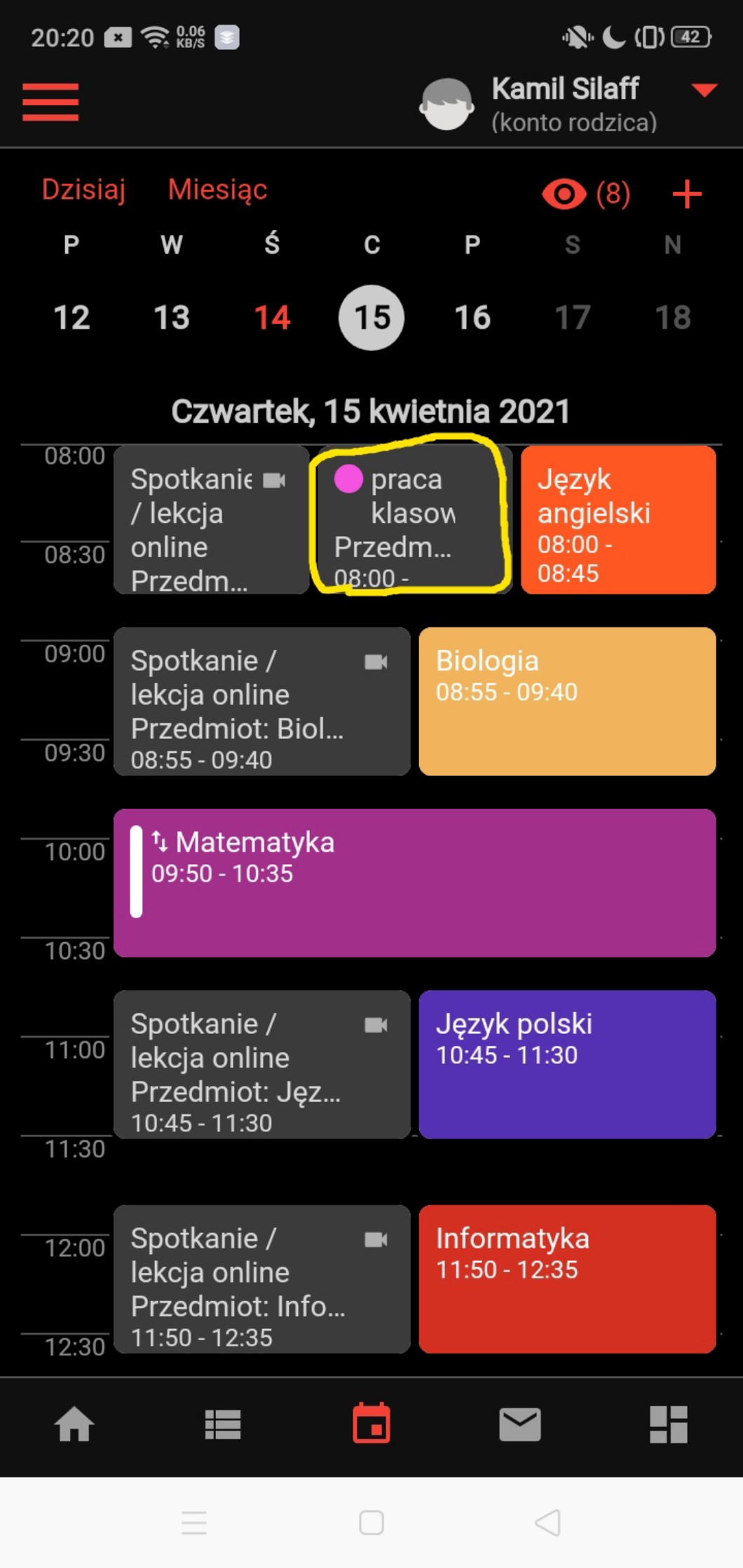Open the Język polski lesson

pyautogui.click(x=567, y=1064)
